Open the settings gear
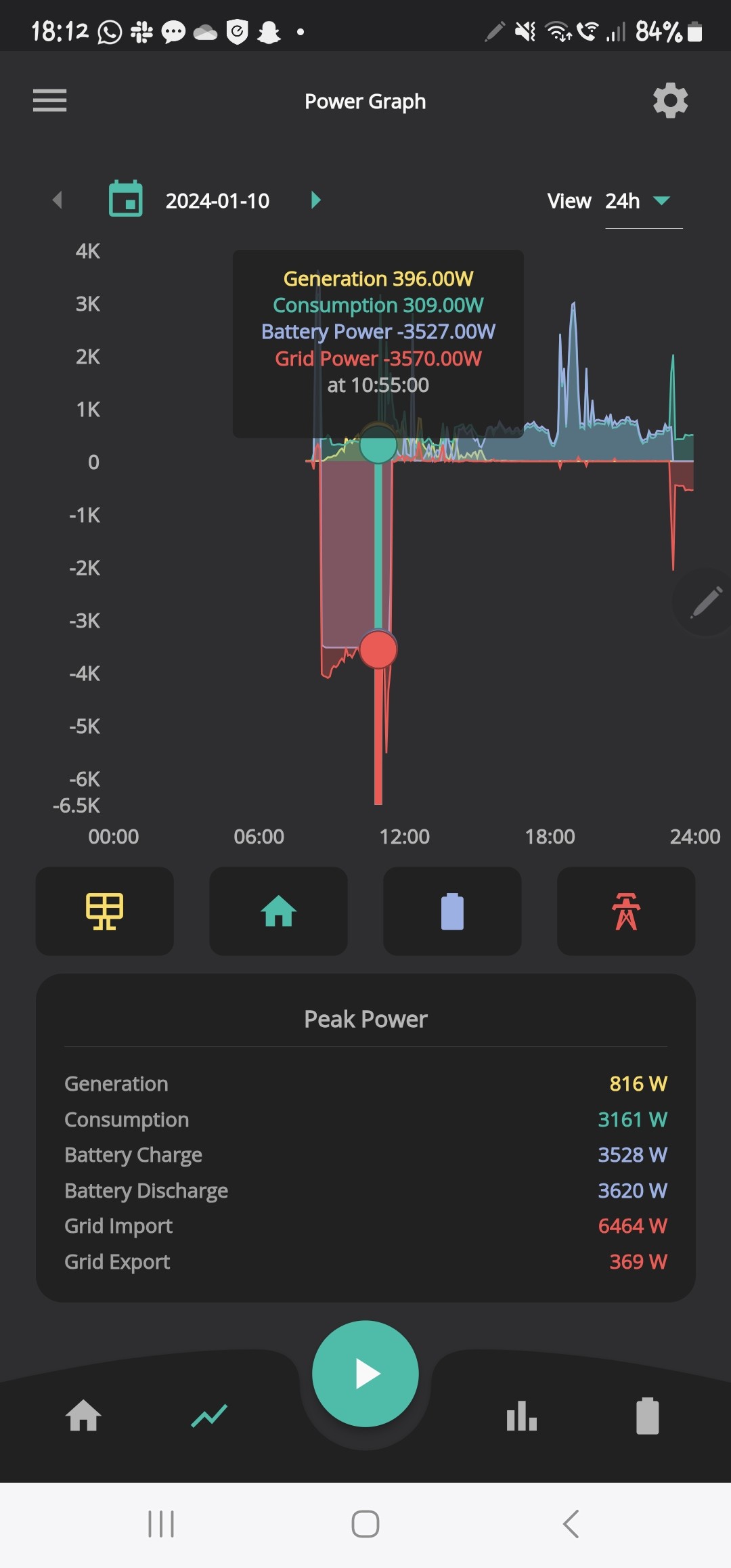 coord(670,101)
